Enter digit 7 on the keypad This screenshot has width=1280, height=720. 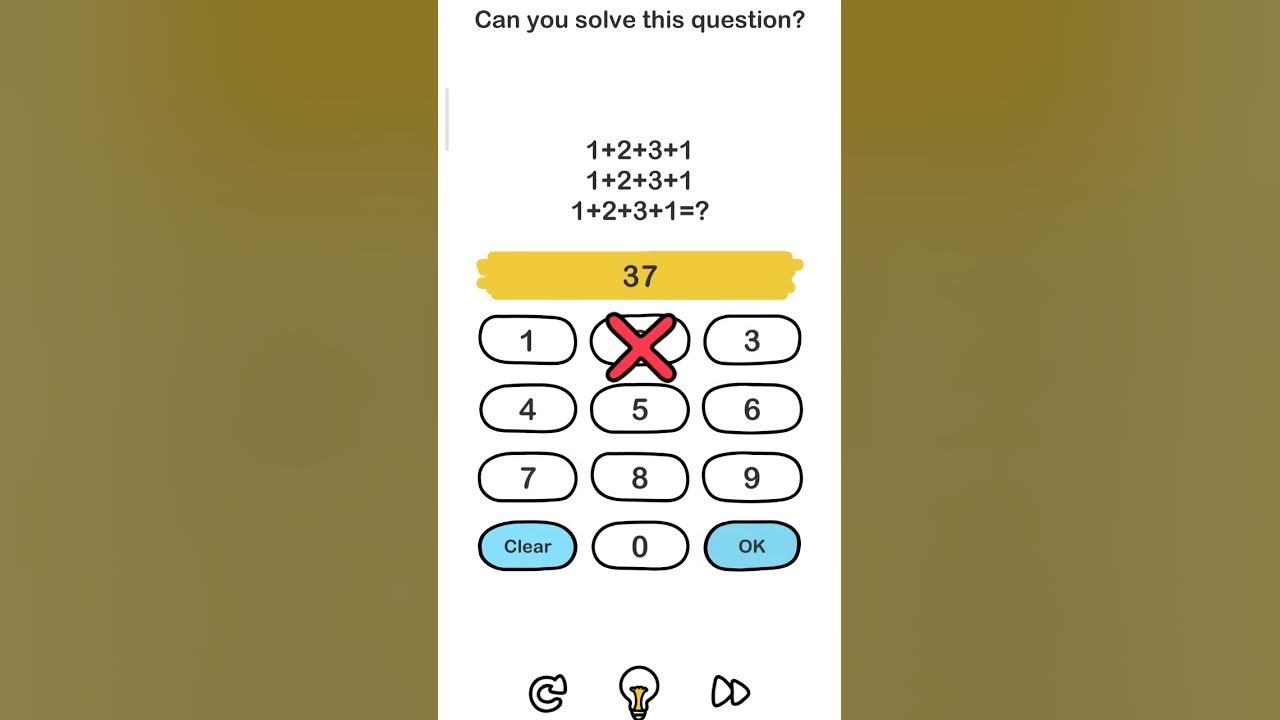pyautogui.click(x=527, y=478)
